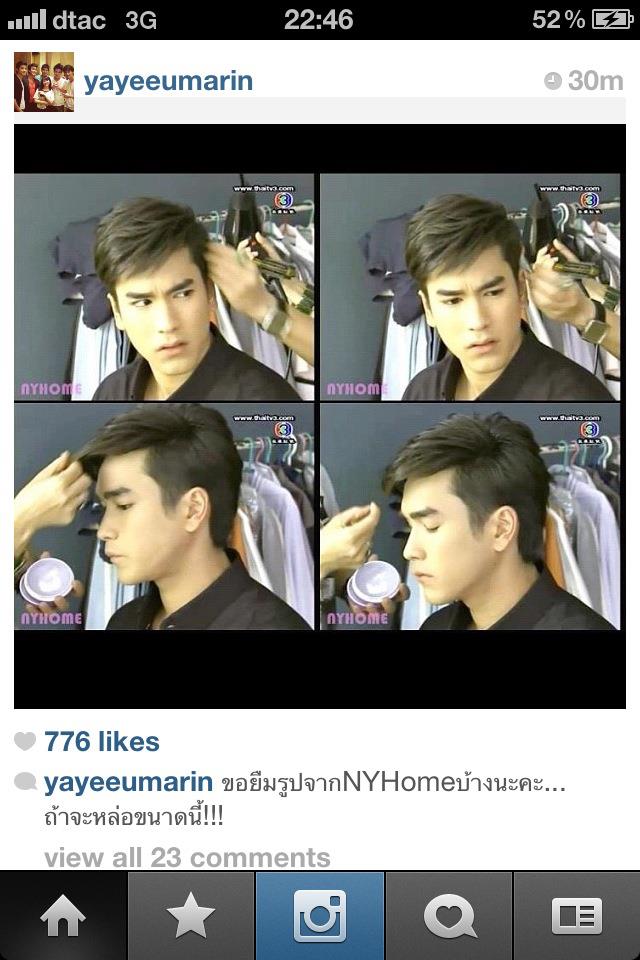Go to the Home feed tab
Viewport: 640px width, 960px height.
point(64,916)
